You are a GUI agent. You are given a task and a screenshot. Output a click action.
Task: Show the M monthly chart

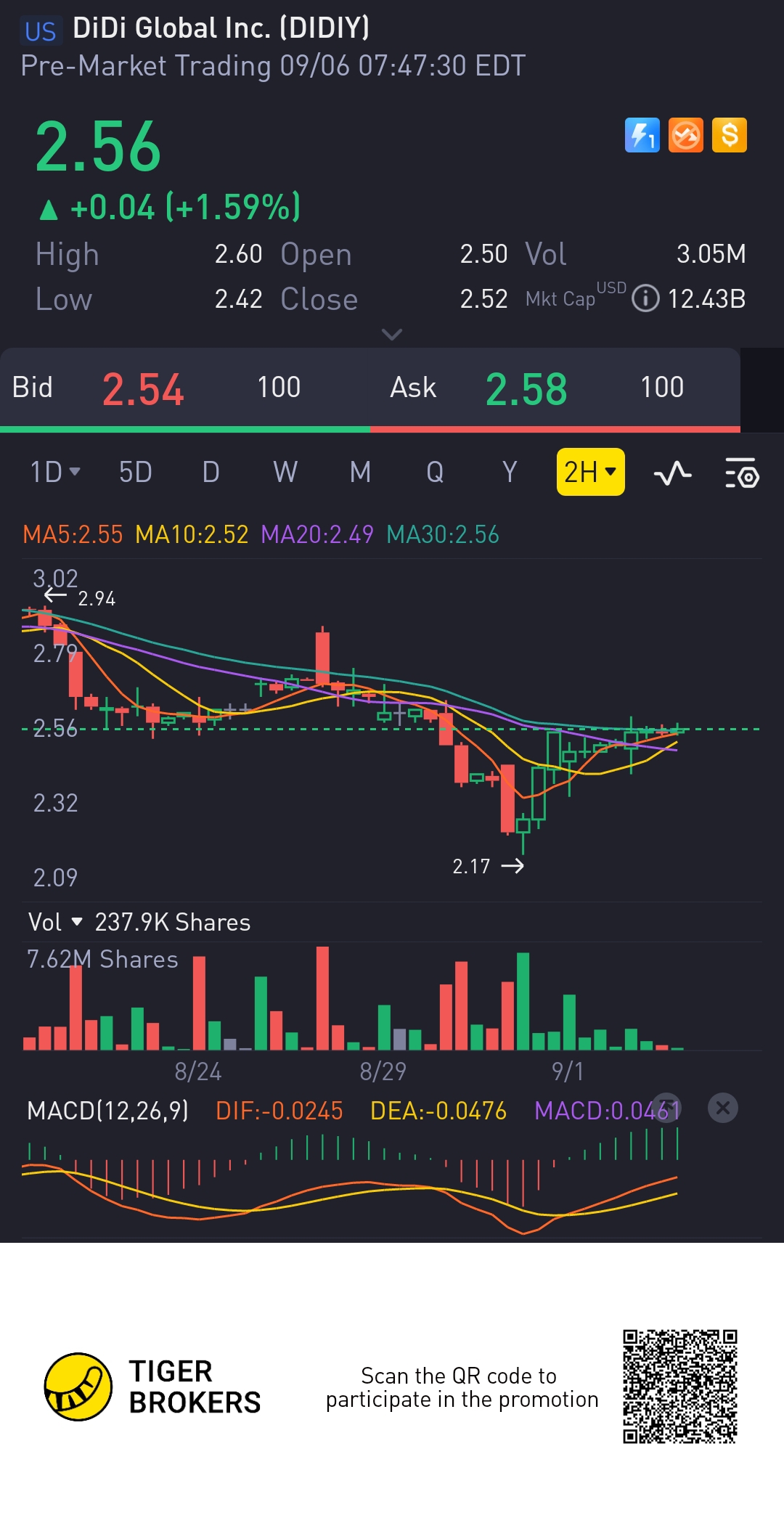(x=360, y=473)
